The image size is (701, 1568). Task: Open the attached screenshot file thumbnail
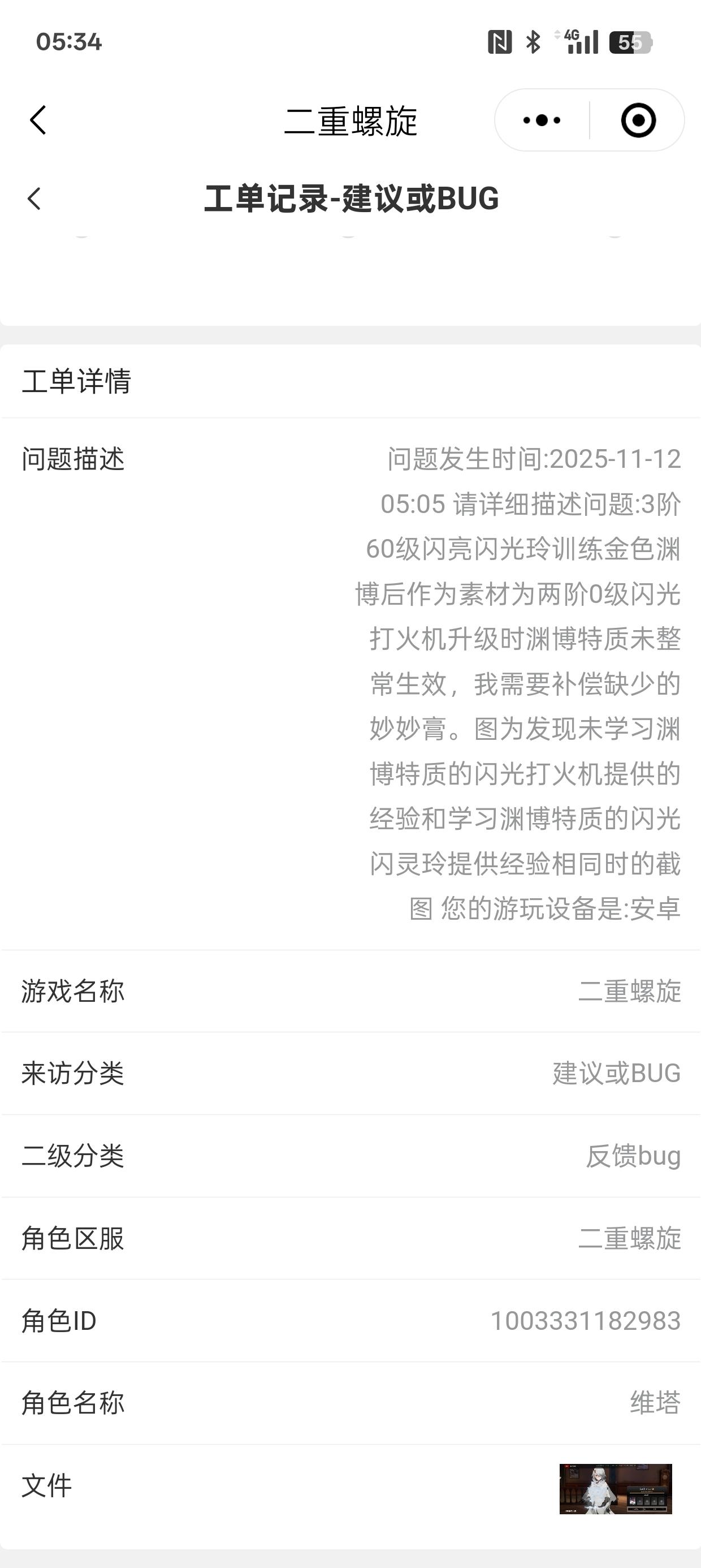(615, 1488)
